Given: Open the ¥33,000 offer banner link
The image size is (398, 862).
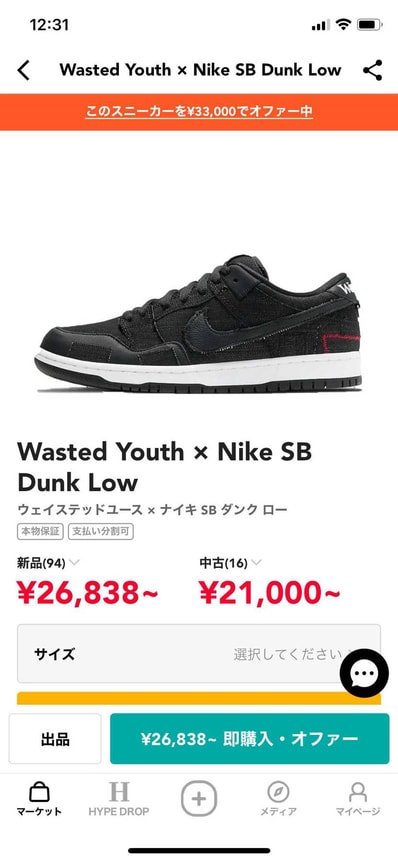Looking at the screenshot, I should (x=199, y=112).
